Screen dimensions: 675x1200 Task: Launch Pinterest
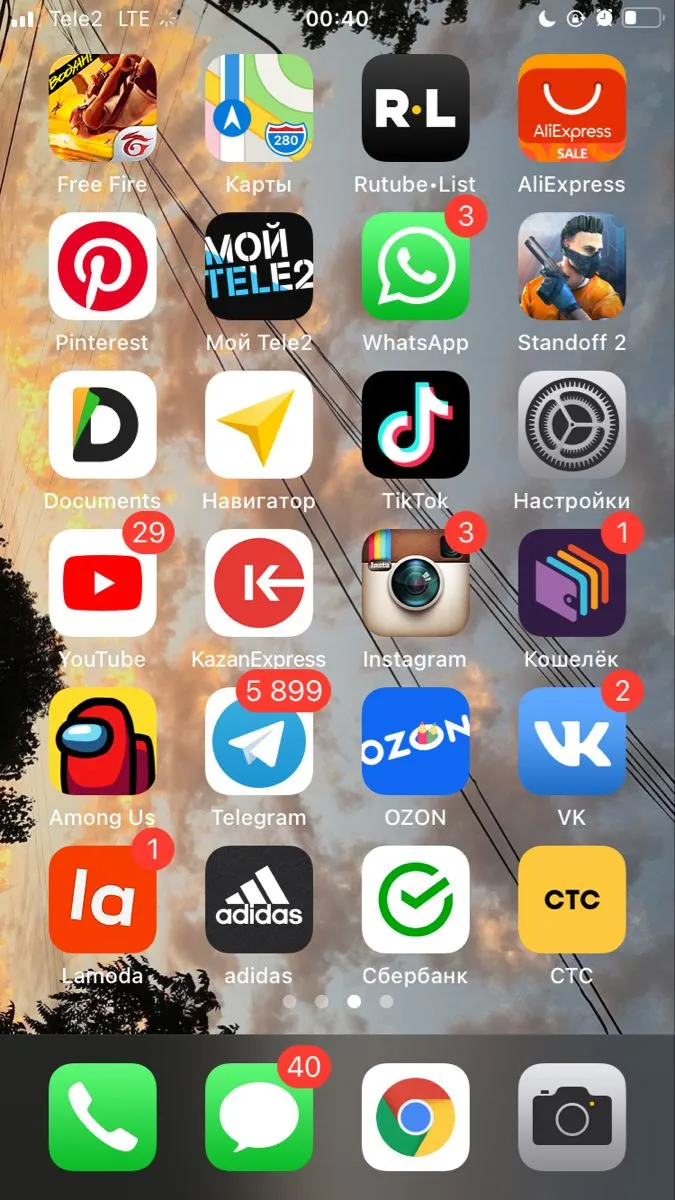click(102, 266)
